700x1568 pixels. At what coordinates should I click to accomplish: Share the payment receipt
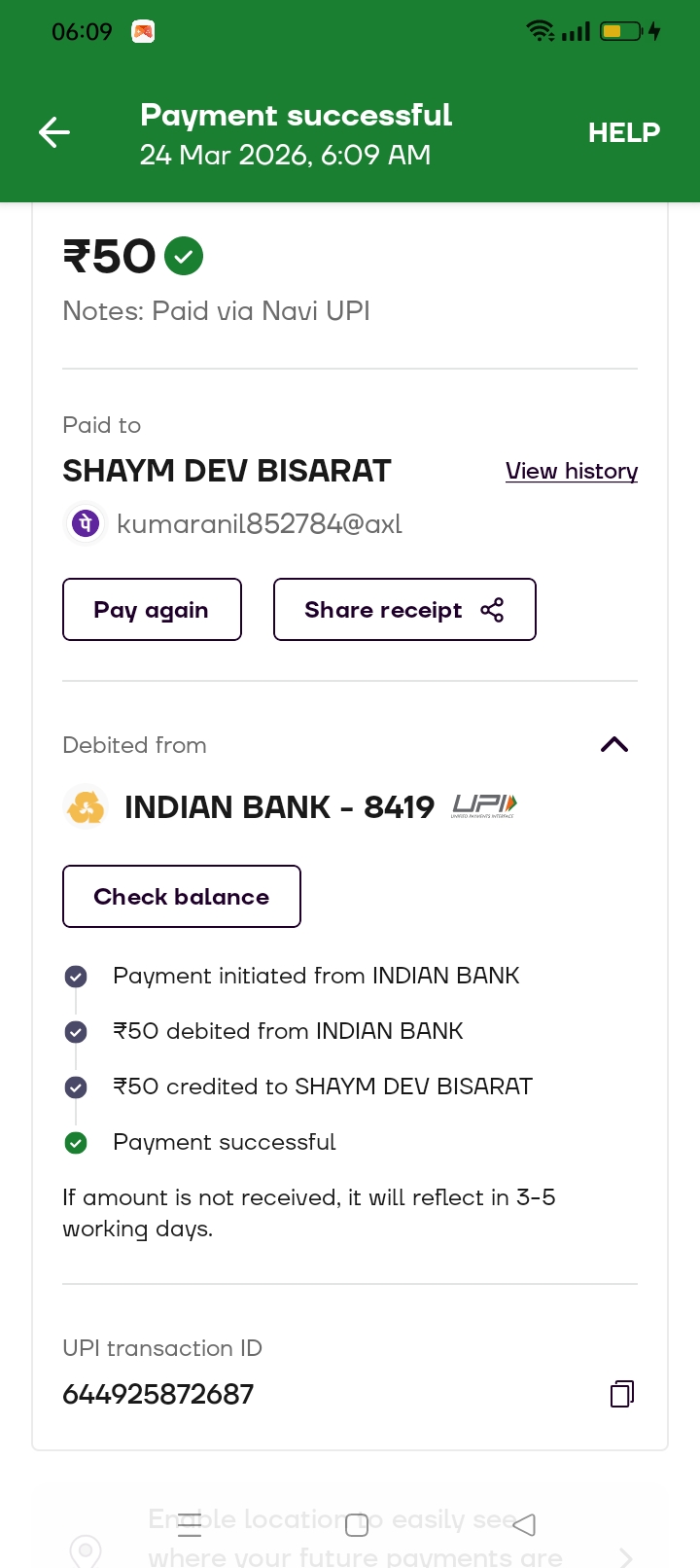404,610
